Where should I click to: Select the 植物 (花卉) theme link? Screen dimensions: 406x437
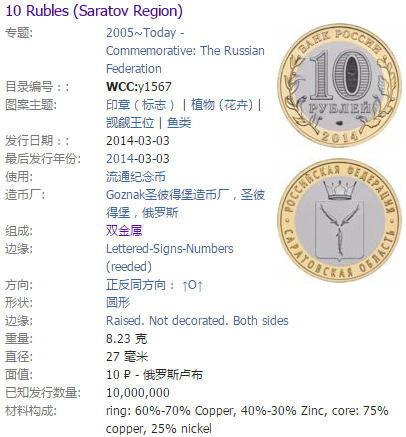pyautogui.click(x=222, y=105)
